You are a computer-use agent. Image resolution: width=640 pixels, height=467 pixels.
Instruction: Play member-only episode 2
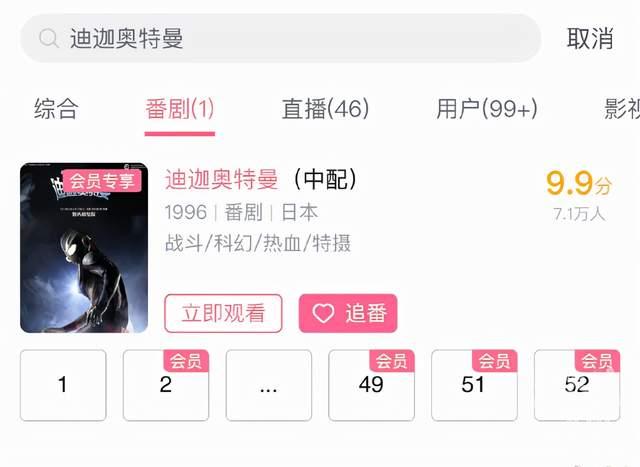click(166, 385)
